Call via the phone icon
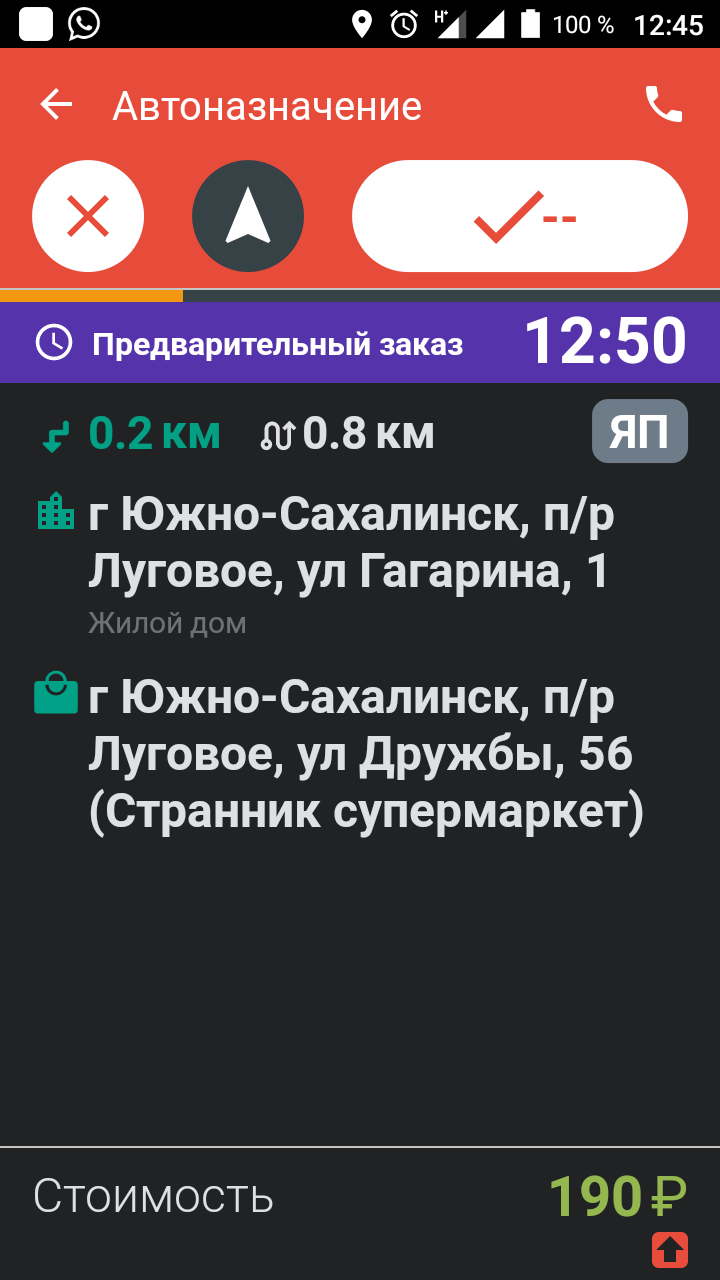This screenshot has width=720, height=1280. pos(663,104)
